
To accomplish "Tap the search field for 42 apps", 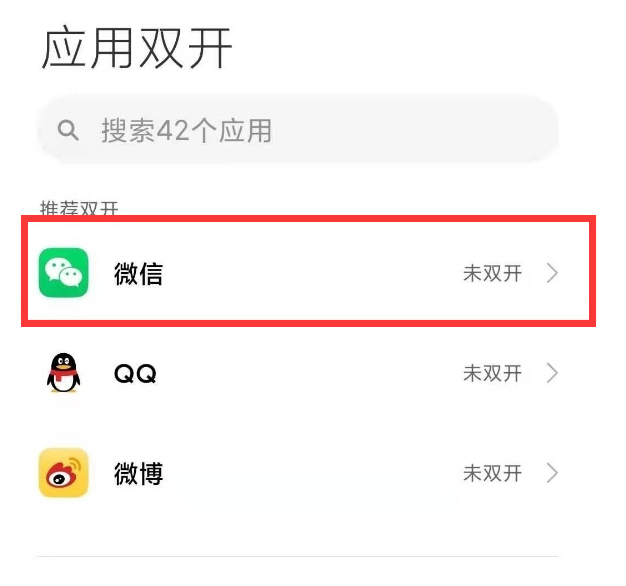I will [297, 130].
